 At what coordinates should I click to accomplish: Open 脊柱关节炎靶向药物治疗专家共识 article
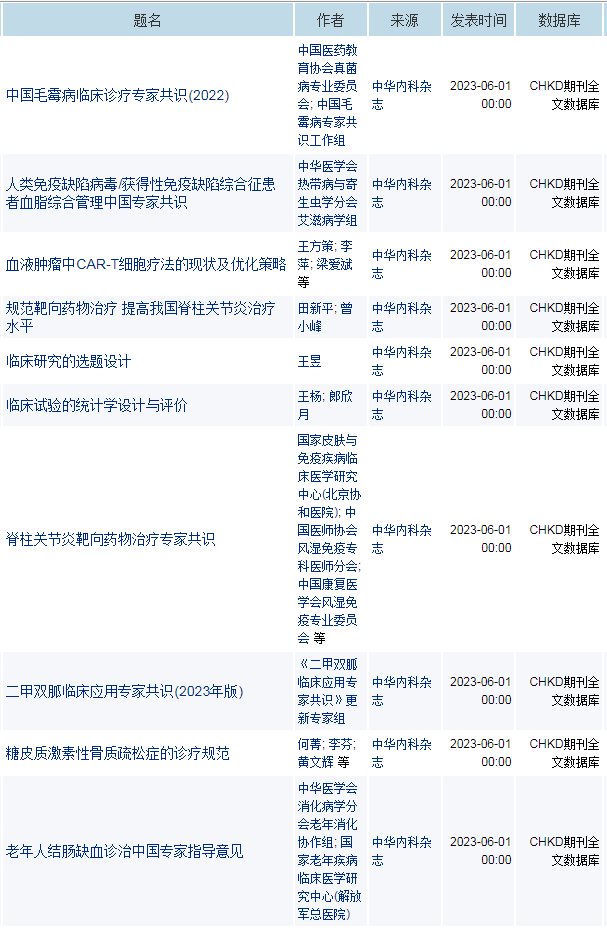click(110, 539)
